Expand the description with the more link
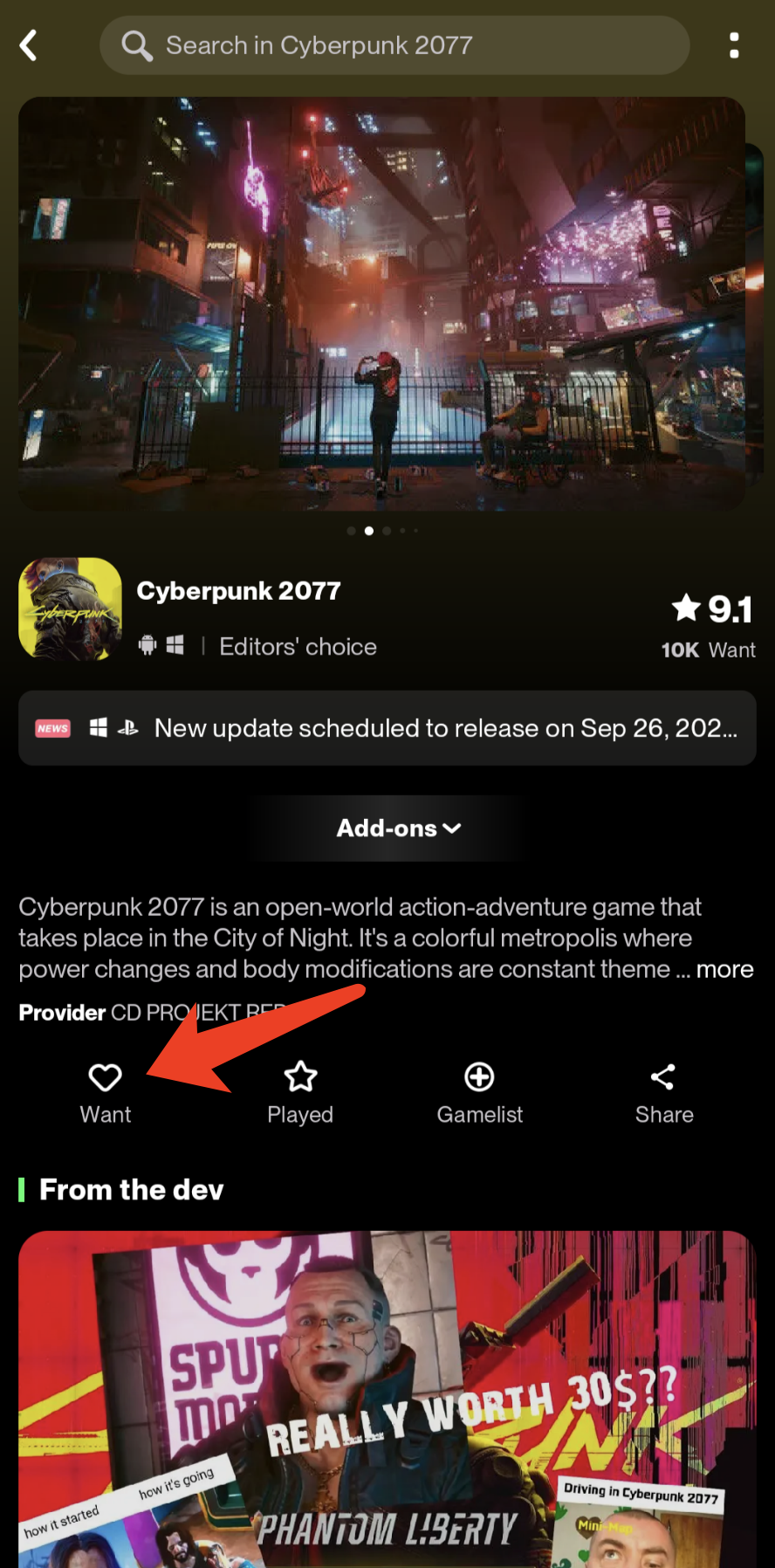775x1568 pixels. [724, 969]
